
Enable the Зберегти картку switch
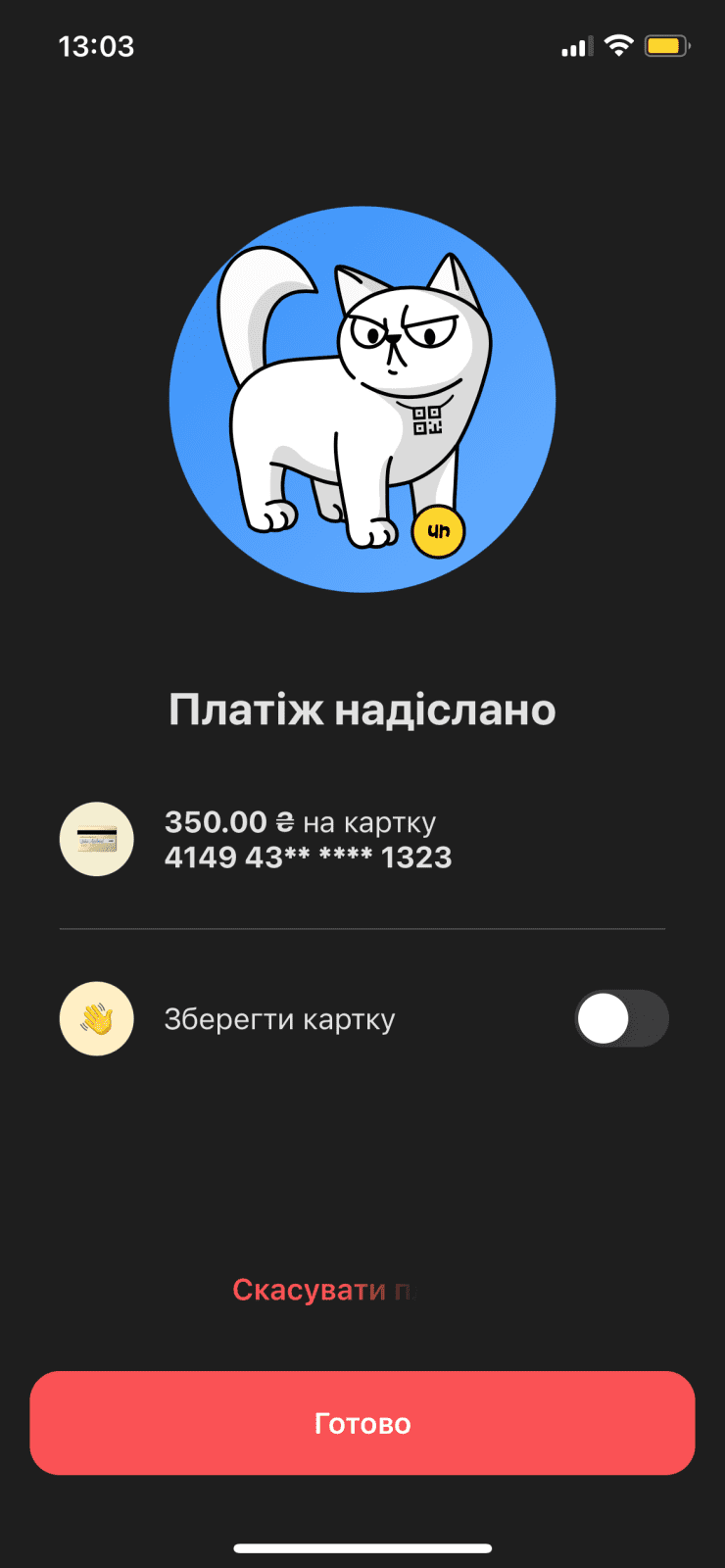(621, 1019)
